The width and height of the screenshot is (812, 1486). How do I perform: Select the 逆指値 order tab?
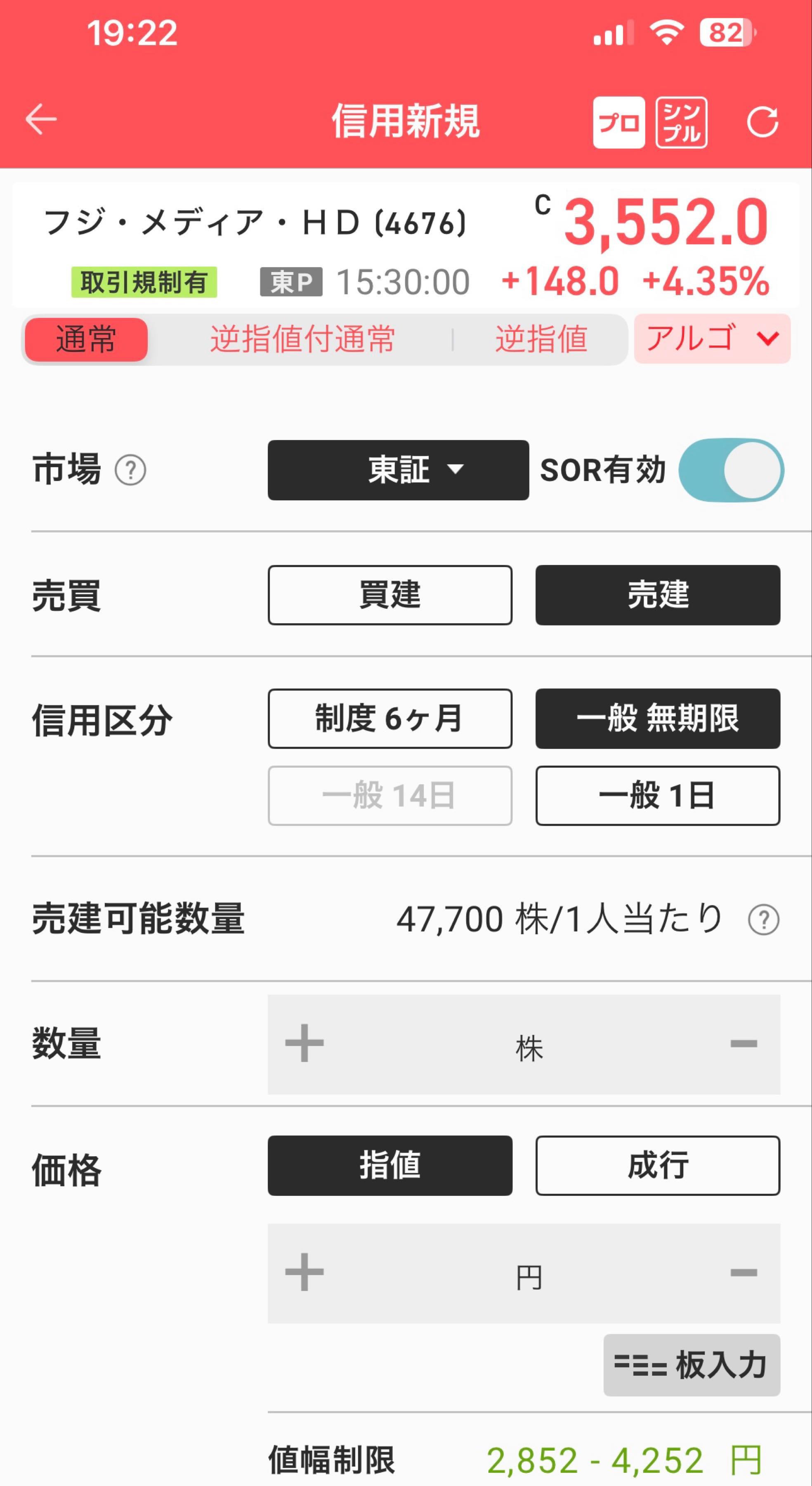[541, 338]
